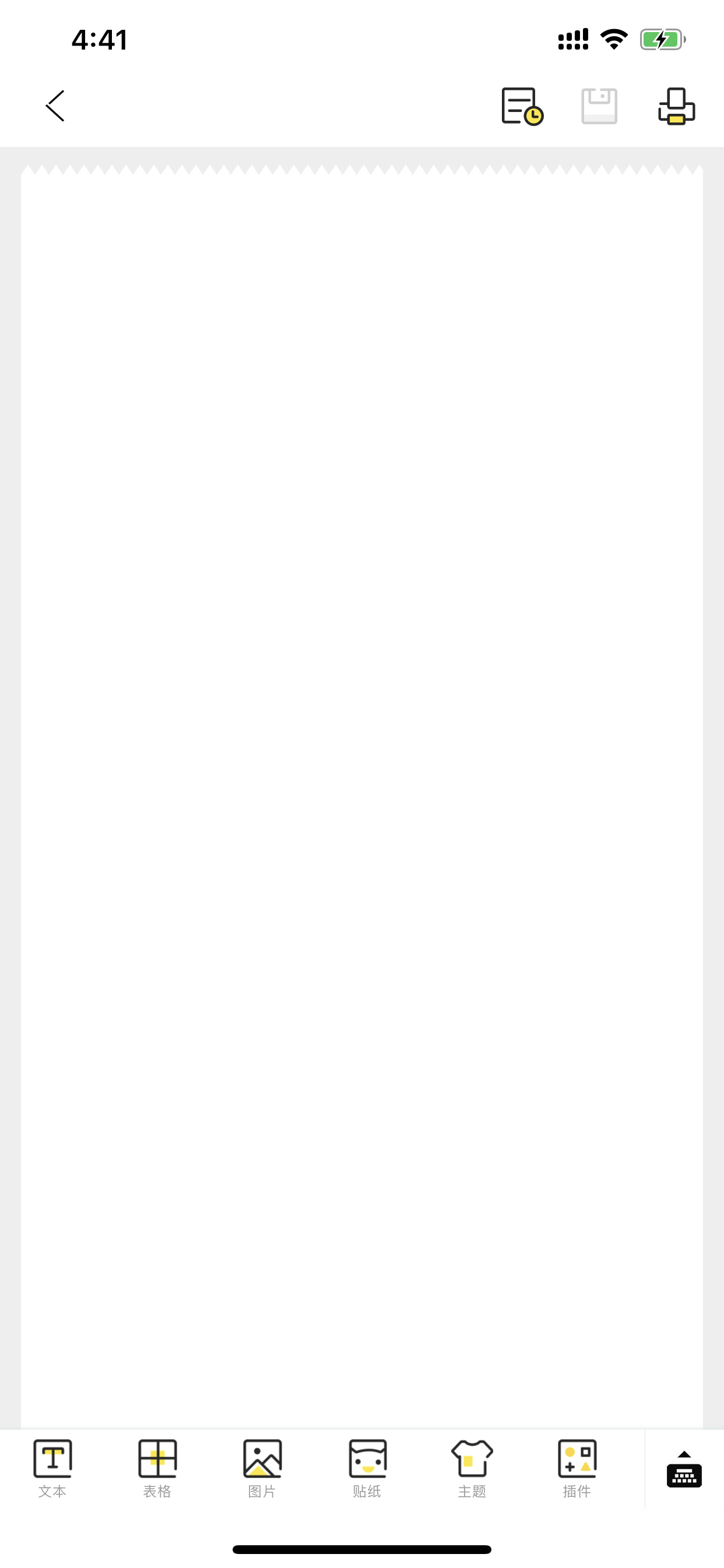Image resolution: width=724 pixels, height=1568 pixels.
Task: Add text with the 文本 tool
Action: click(x=52, y=1469)
